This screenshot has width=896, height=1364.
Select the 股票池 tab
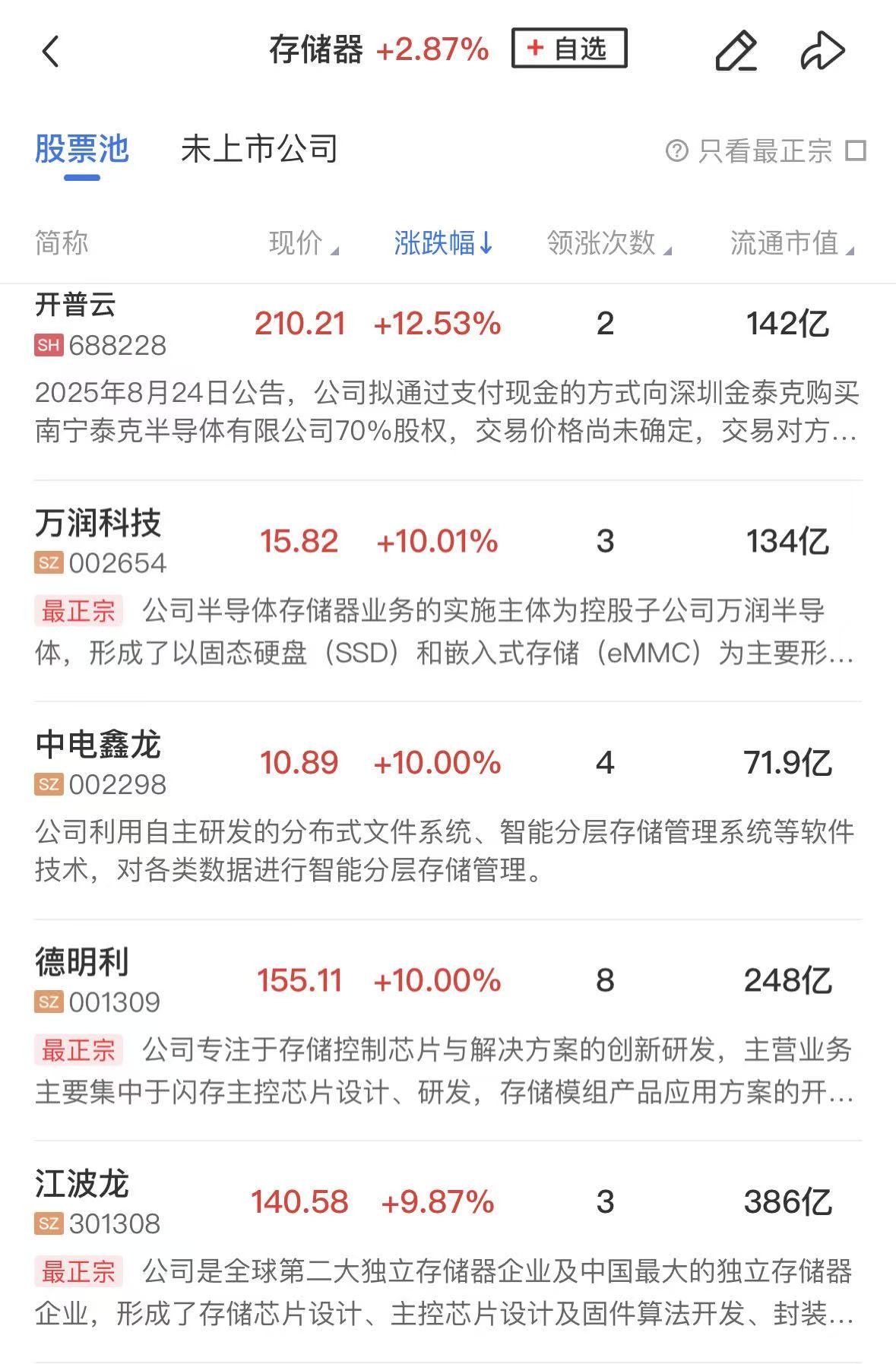point(82,150)
